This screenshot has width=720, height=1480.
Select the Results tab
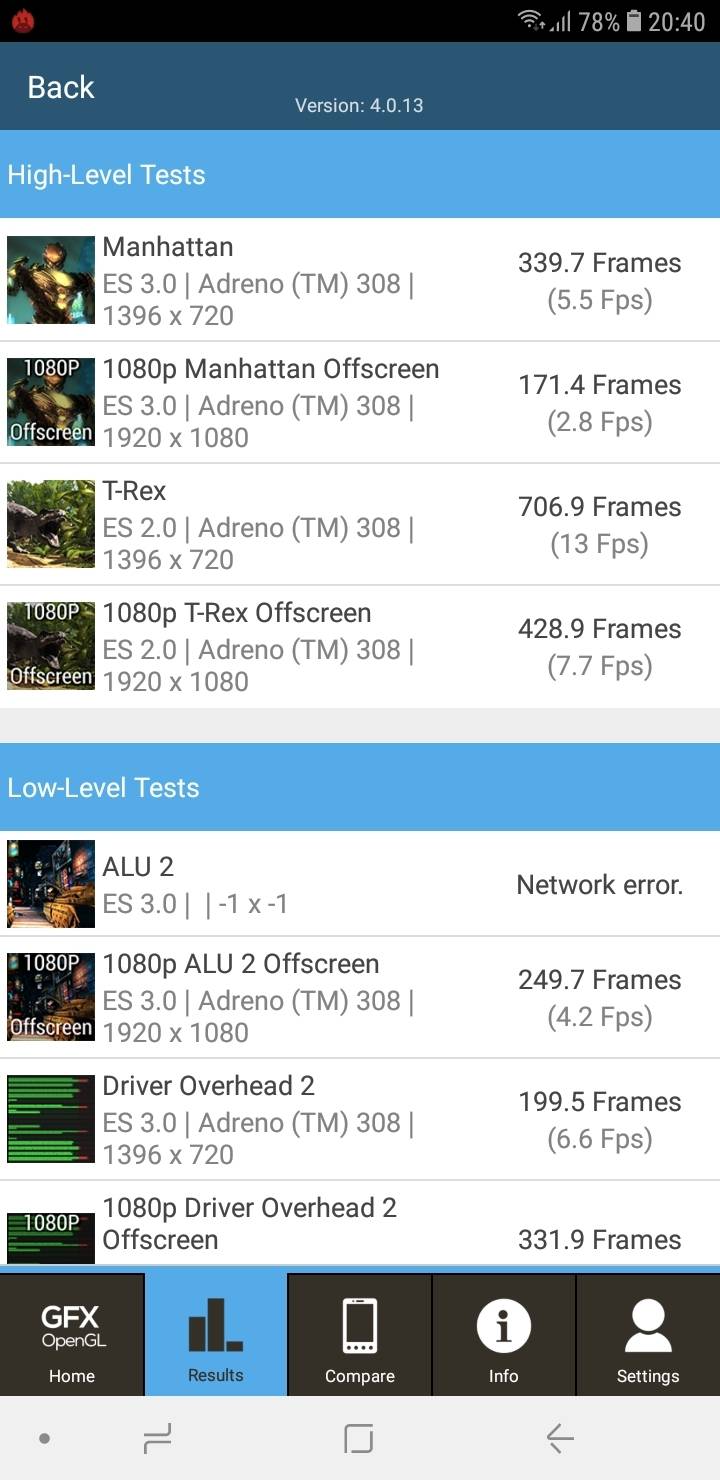(216, 1335)
